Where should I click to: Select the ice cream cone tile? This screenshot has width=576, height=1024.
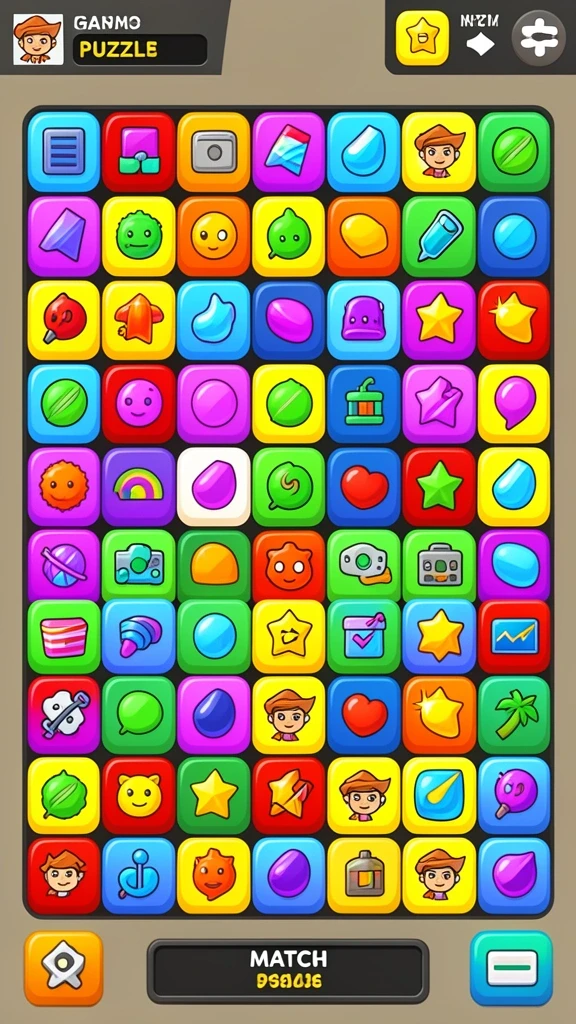[x=138, y=637]
